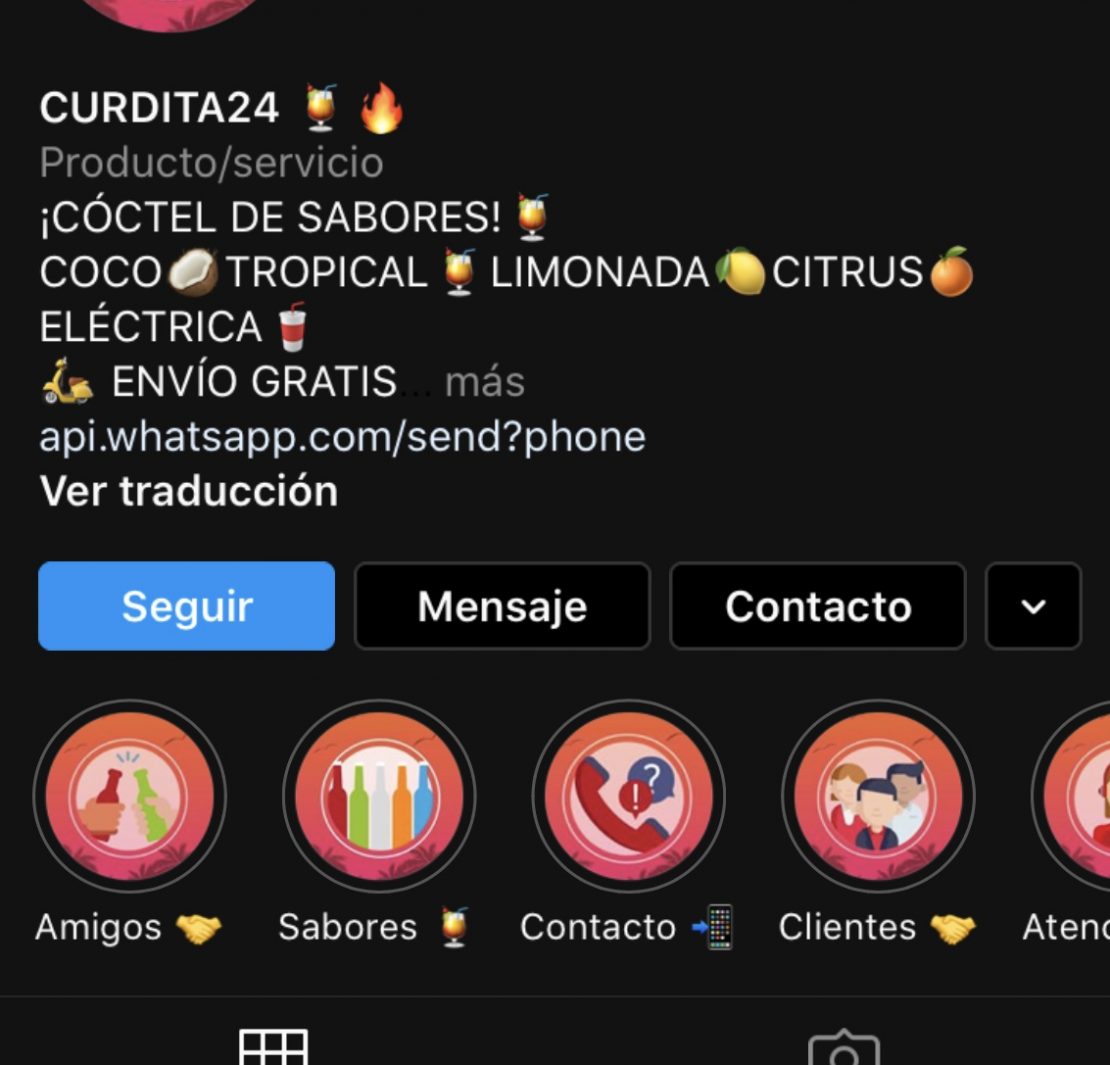Open the Amigos story highlight
Image resolution: width=1110 pixels, height=1065 pixels.
pyautogui.click(x=130, y=796)
